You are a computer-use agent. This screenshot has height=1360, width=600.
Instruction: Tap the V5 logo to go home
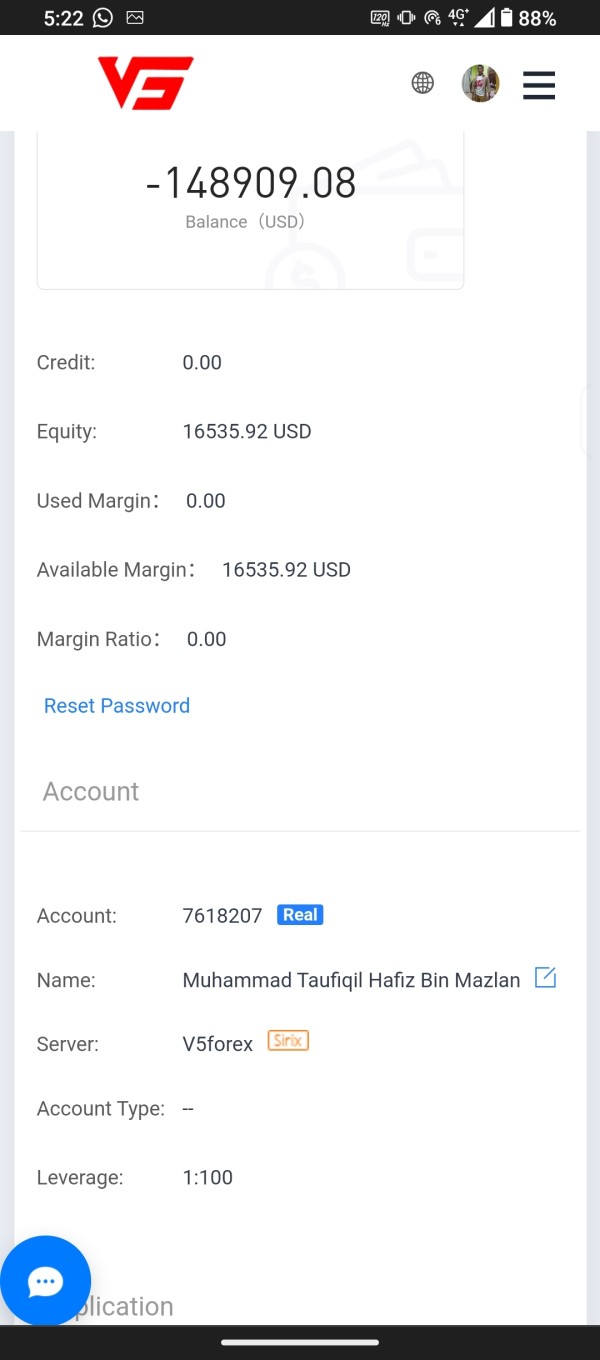145,82
